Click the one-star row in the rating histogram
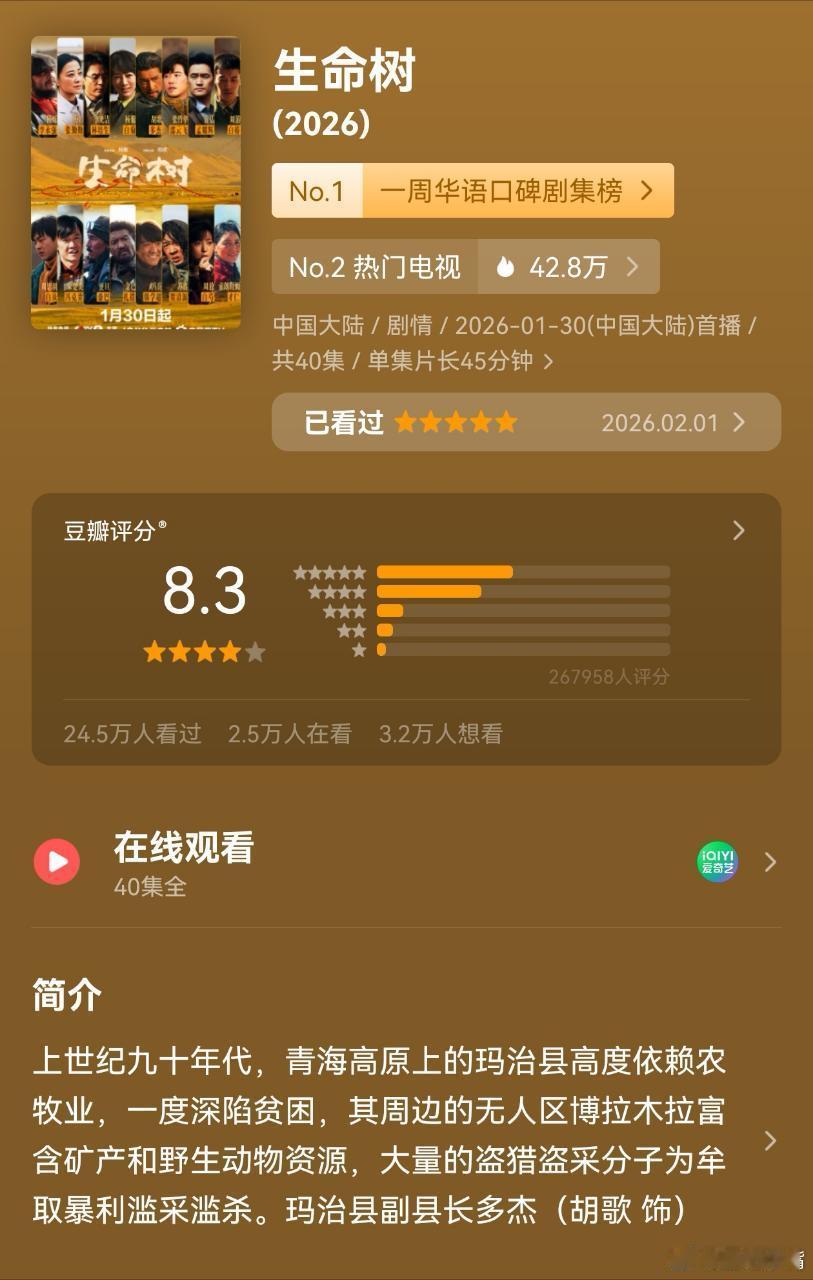Screen dimensions: 813x1280 (x=358, y=649)
